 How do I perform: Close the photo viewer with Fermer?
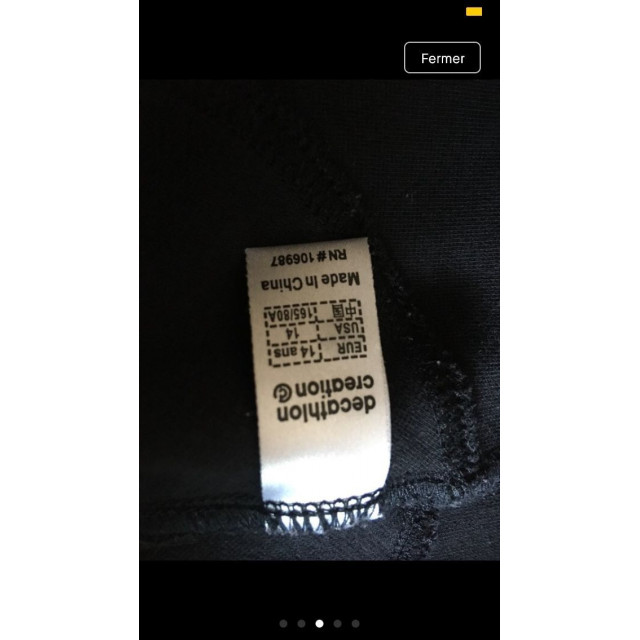442,58
